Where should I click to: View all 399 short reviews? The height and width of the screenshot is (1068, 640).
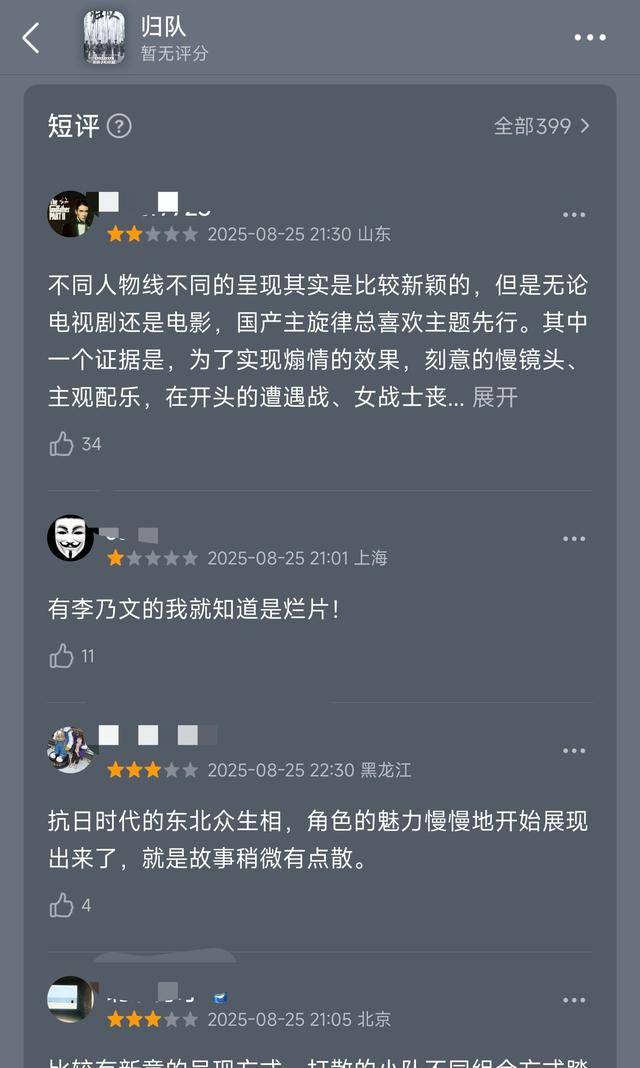click(x=541, y=126)
